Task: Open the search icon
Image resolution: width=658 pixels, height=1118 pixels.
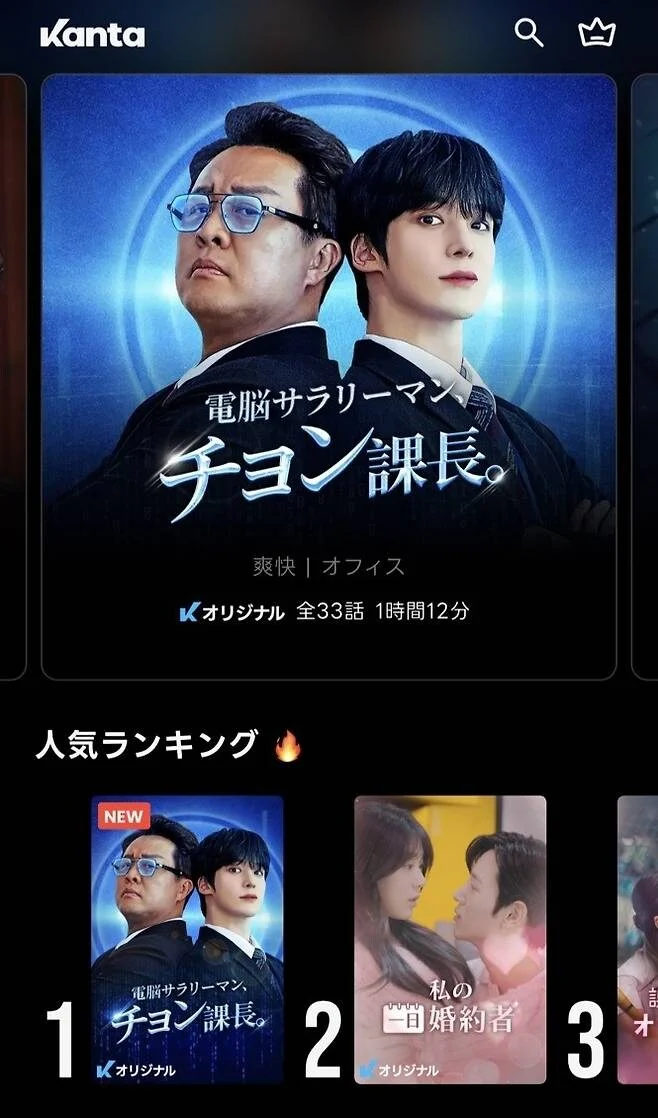Action: pos(529,33)
